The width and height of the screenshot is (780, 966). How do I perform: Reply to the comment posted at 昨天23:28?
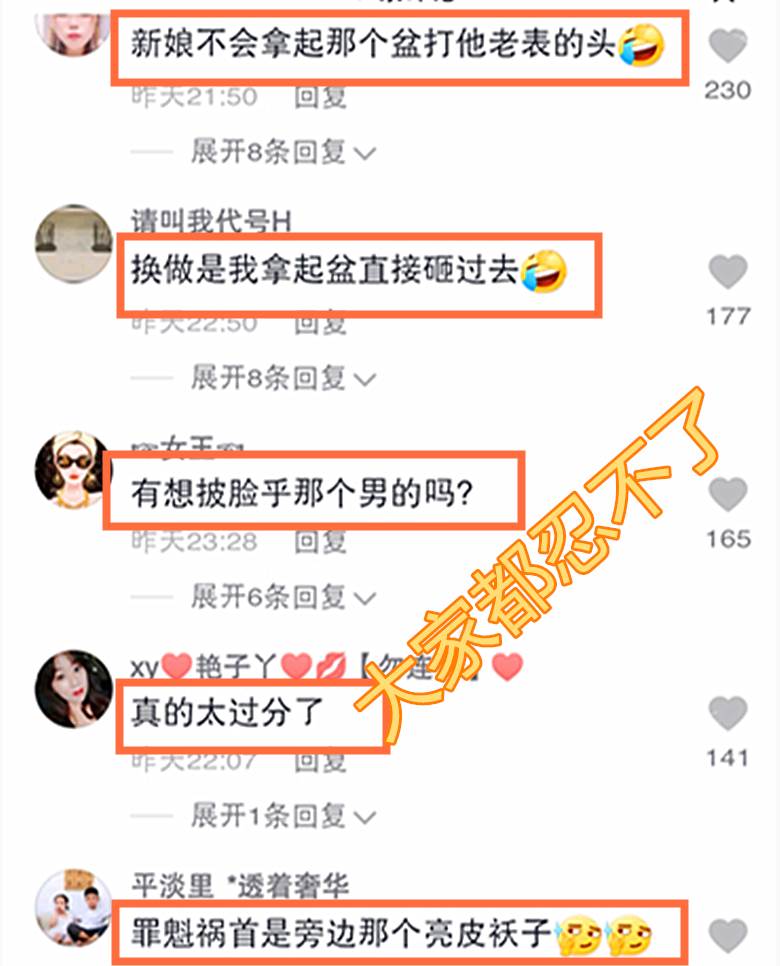pyautogui.click(x=320, y=541)
